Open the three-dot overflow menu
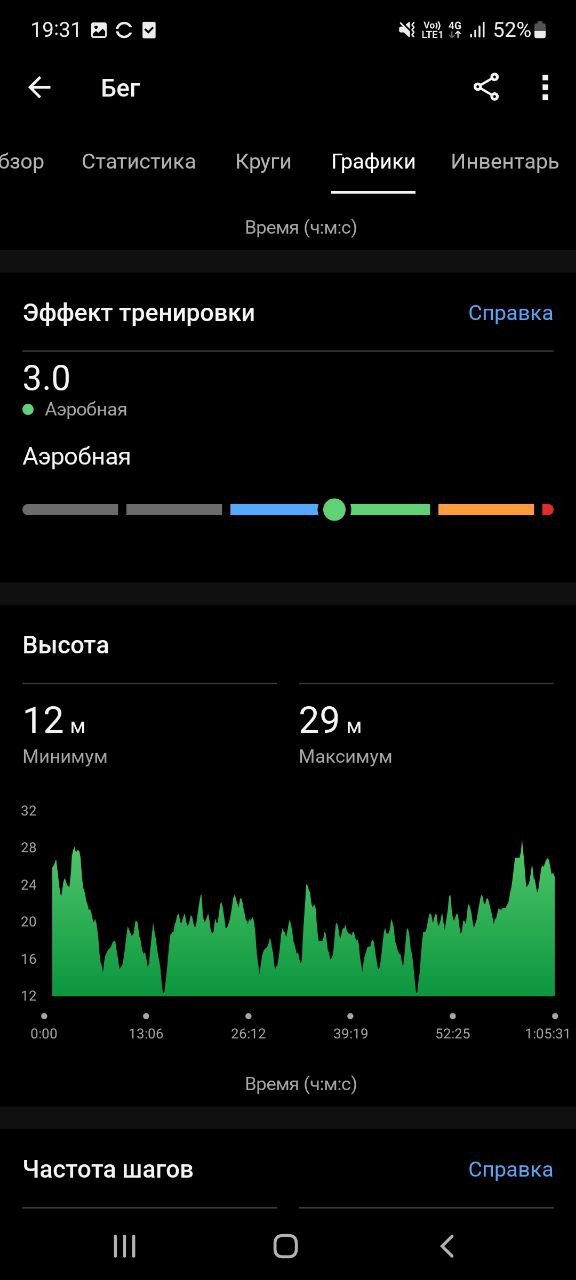The width and height of the screenshot is (576, 1280). click(545, 88)
